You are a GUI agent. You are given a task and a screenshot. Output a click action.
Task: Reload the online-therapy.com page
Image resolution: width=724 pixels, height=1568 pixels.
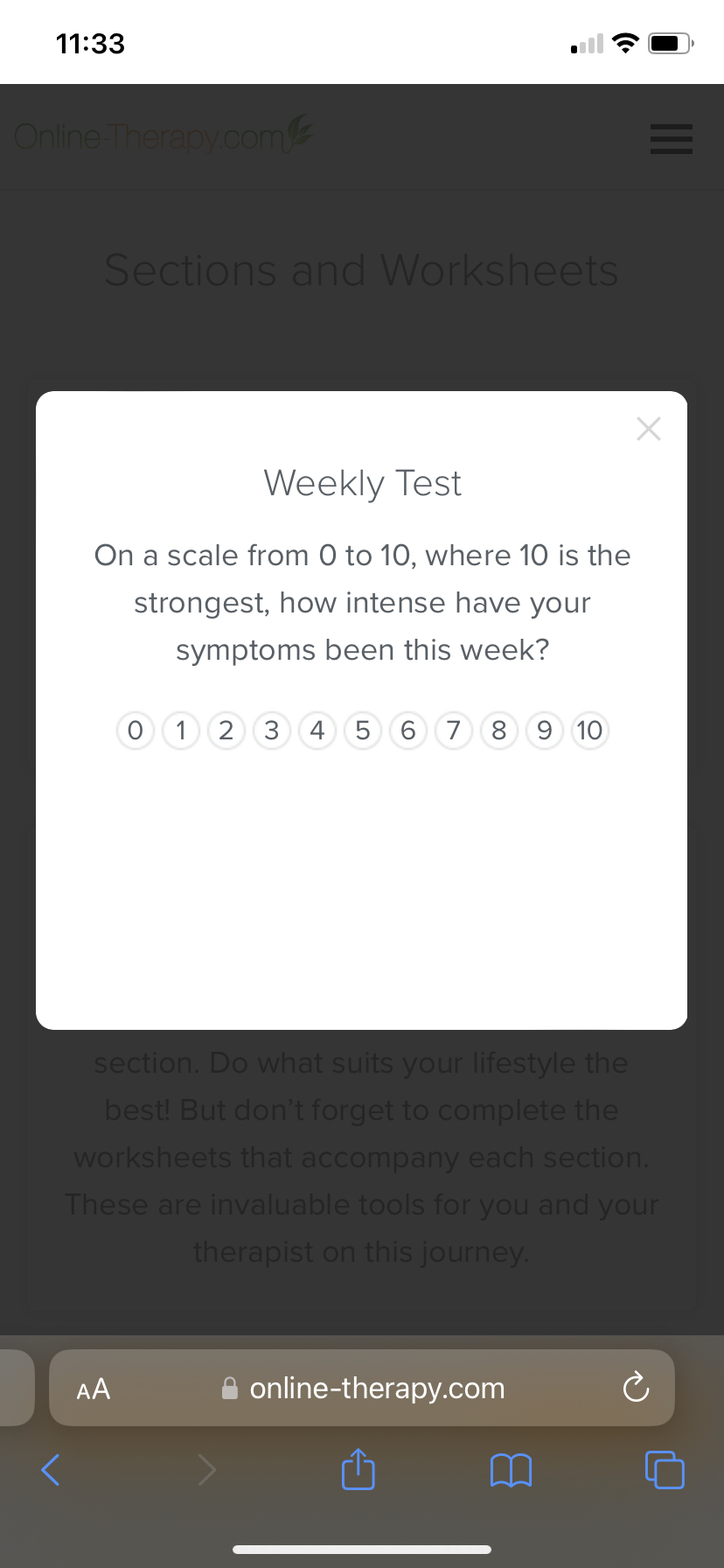(x=636, y=1388)
